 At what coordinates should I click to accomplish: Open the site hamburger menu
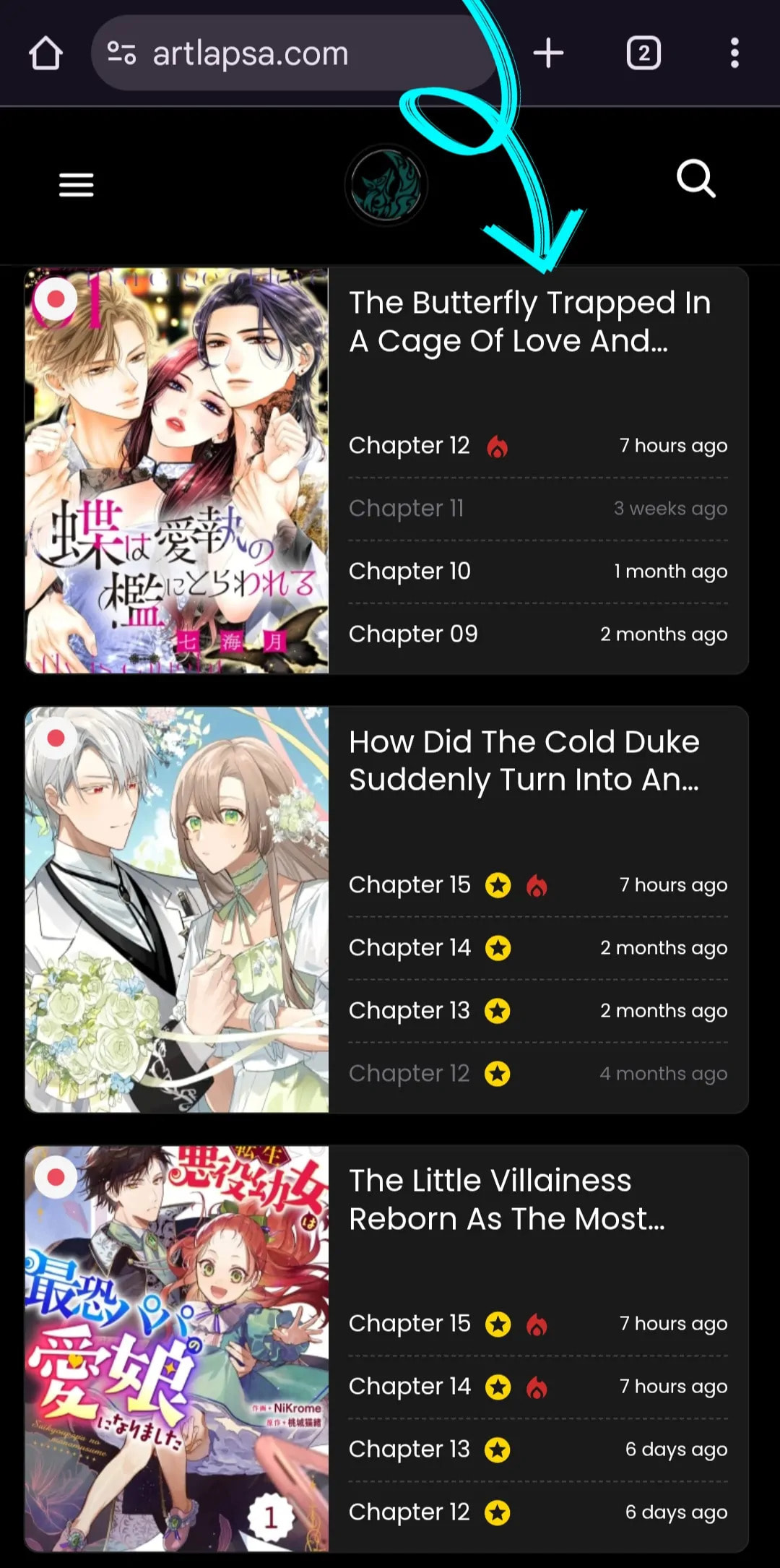coord(77,185)
